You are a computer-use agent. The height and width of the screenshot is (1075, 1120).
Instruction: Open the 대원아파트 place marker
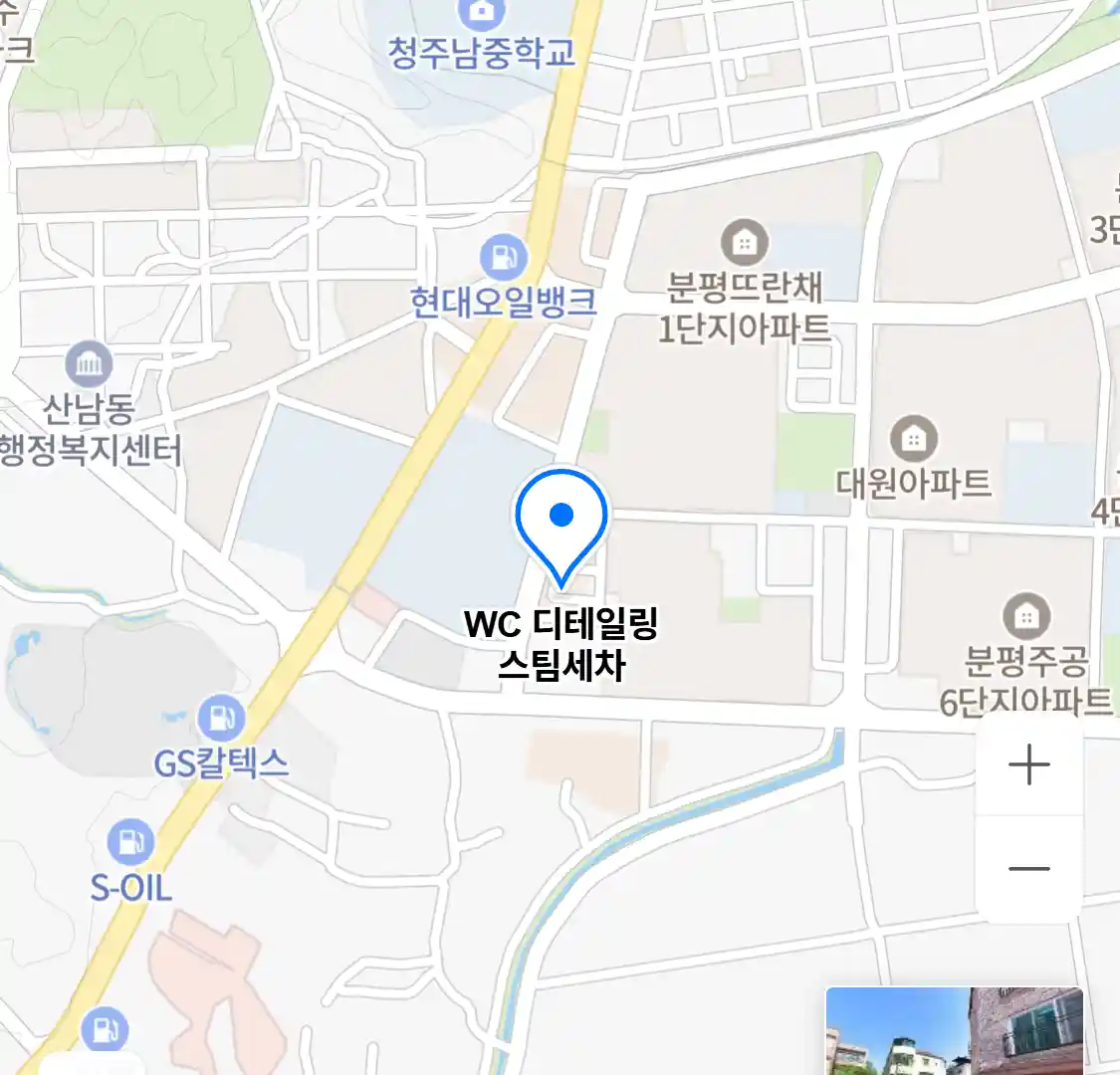click(913, 439)
